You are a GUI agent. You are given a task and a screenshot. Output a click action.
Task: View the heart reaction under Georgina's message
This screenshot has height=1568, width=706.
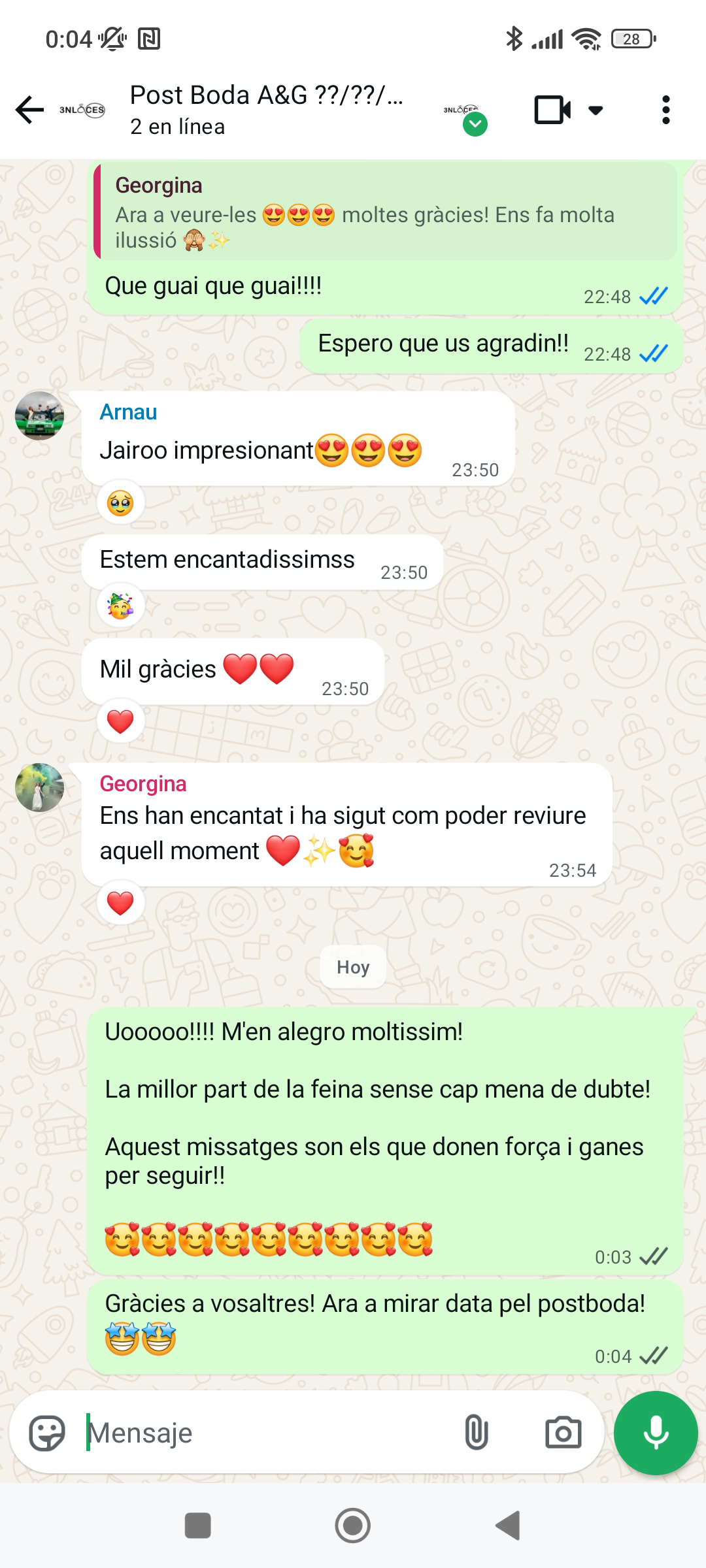120,904
